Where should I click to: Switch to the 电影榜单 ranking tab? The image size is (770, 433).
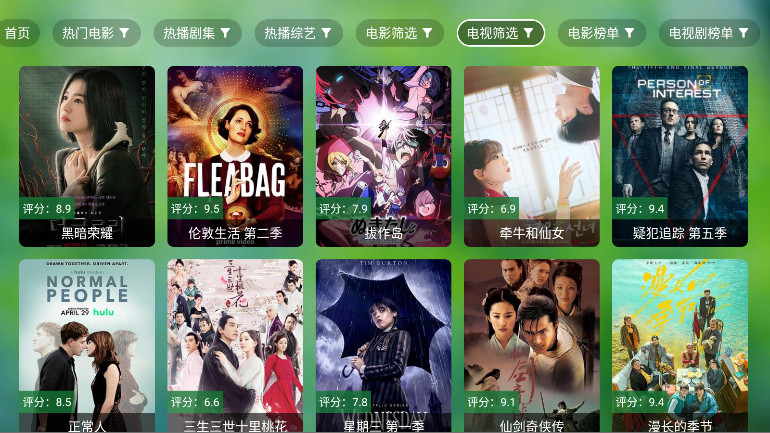pyautogui.click(x=601, y=33)
